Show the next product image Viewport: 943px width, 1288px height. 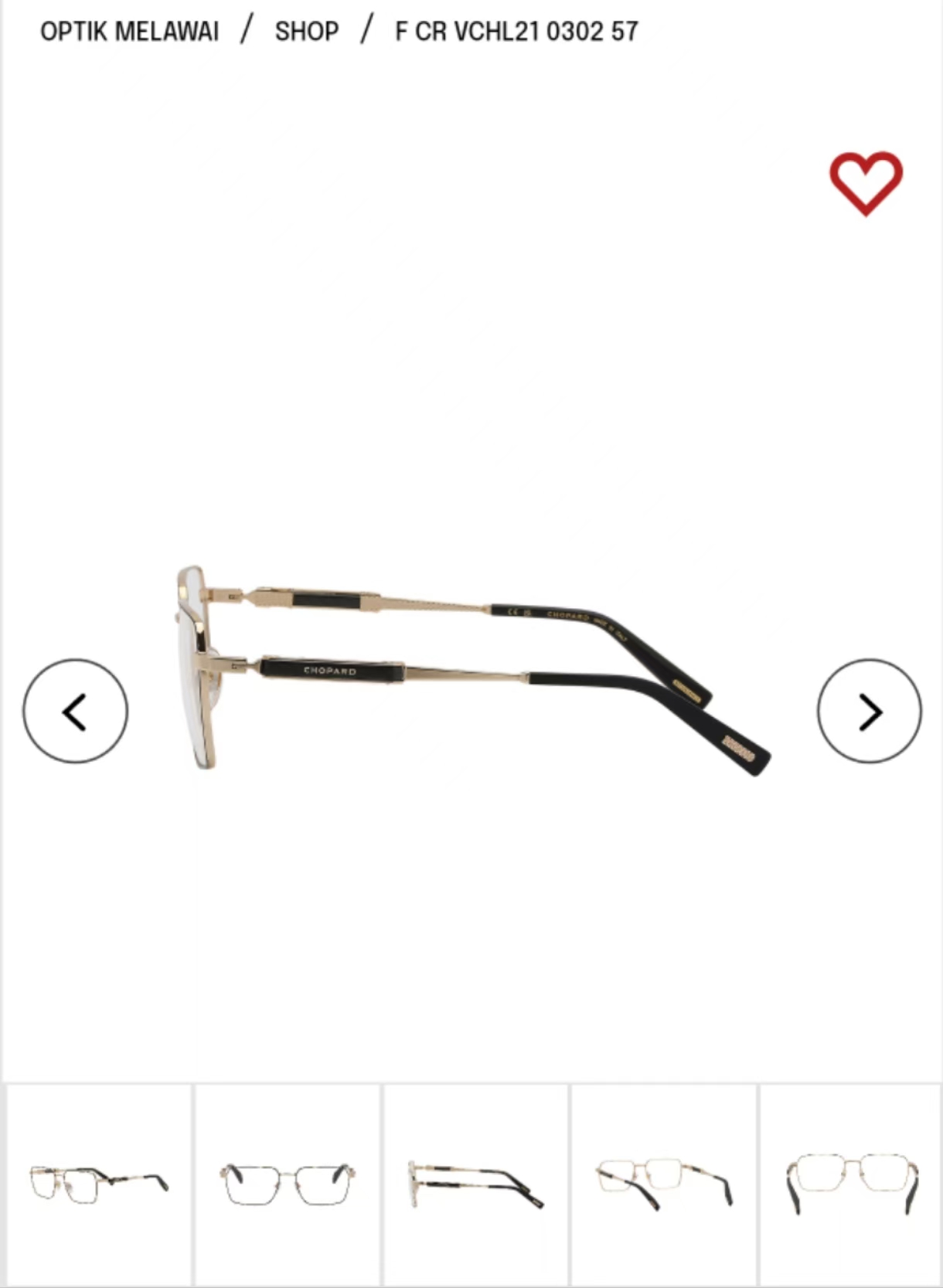(870, 711)
